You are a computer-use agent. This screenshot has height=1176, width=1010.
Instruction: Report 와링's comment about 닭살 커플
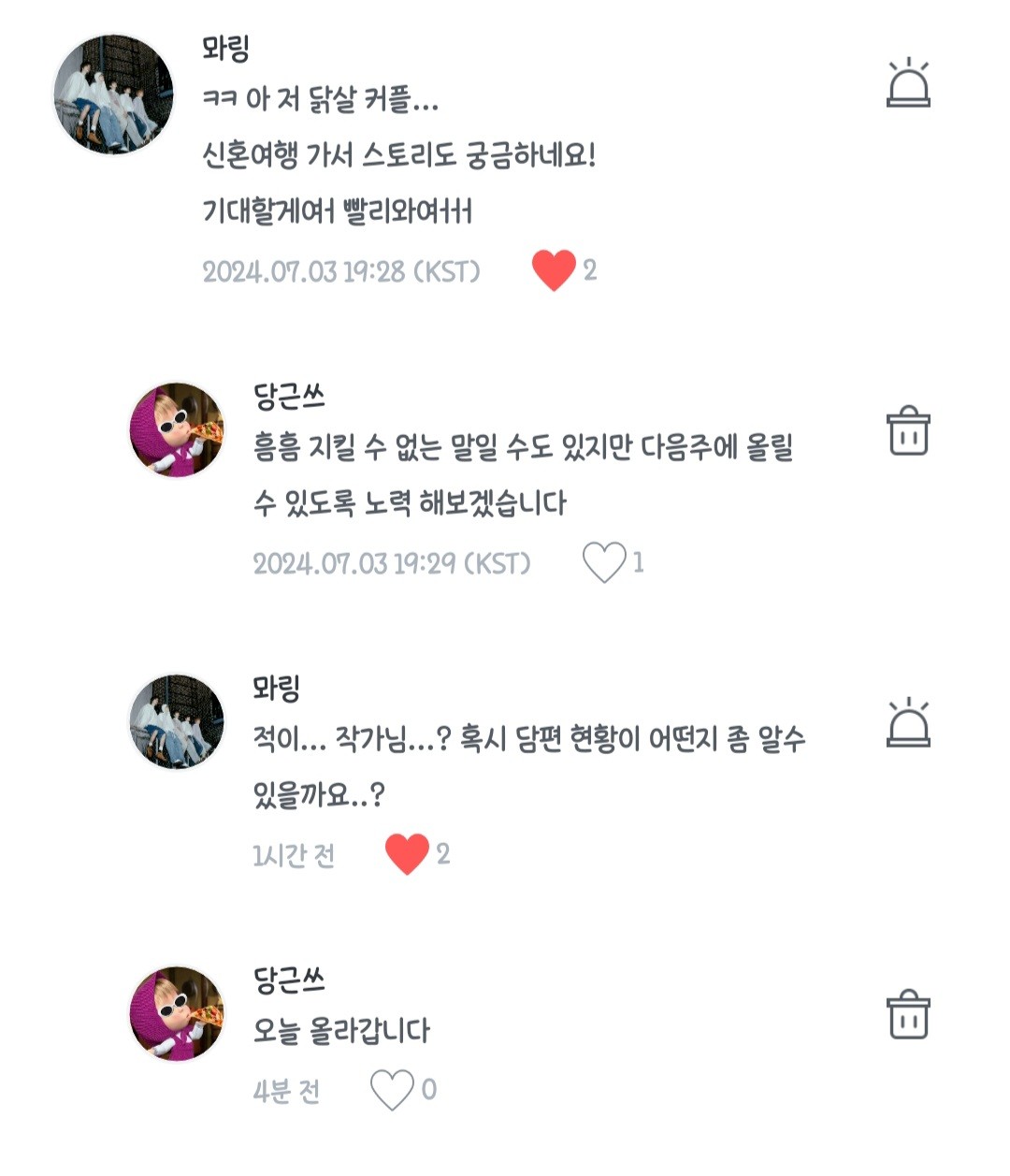(x=907, y=84)
